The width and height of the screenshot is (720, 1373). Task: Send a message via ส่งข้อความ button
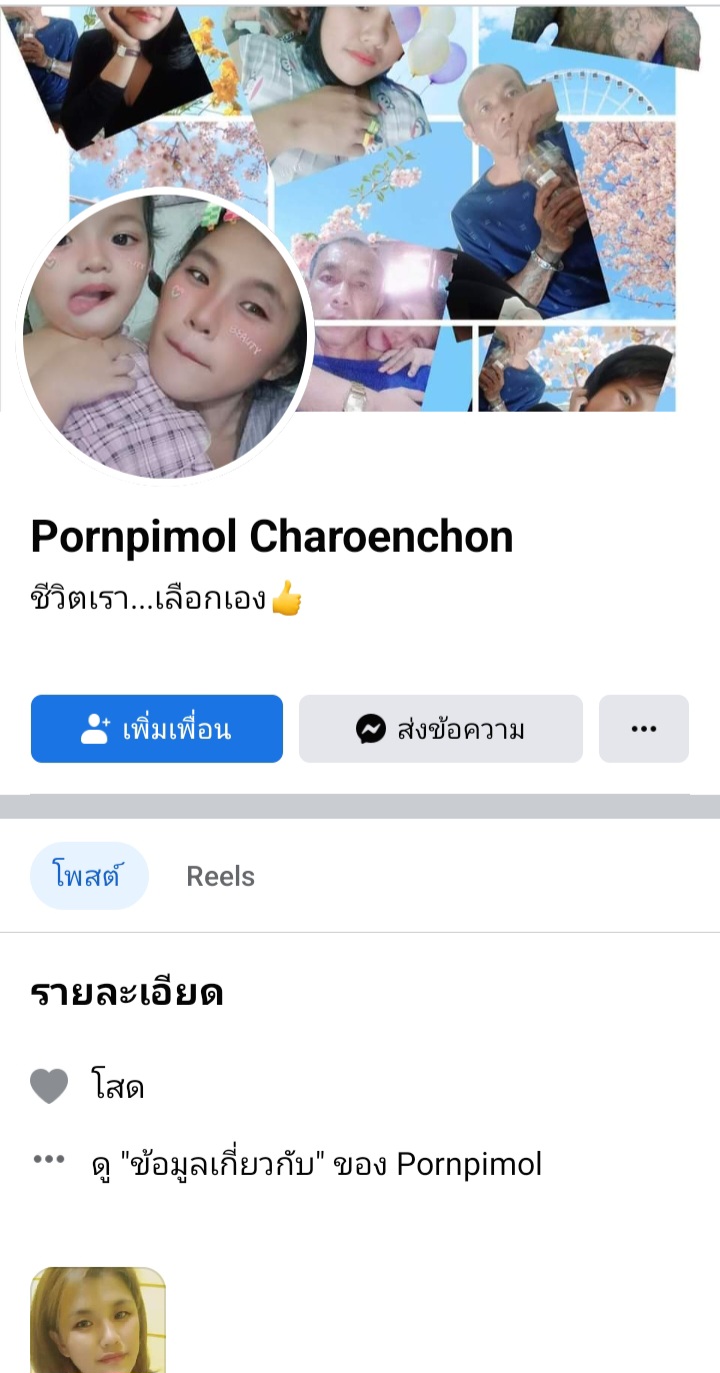coord(441,729)
